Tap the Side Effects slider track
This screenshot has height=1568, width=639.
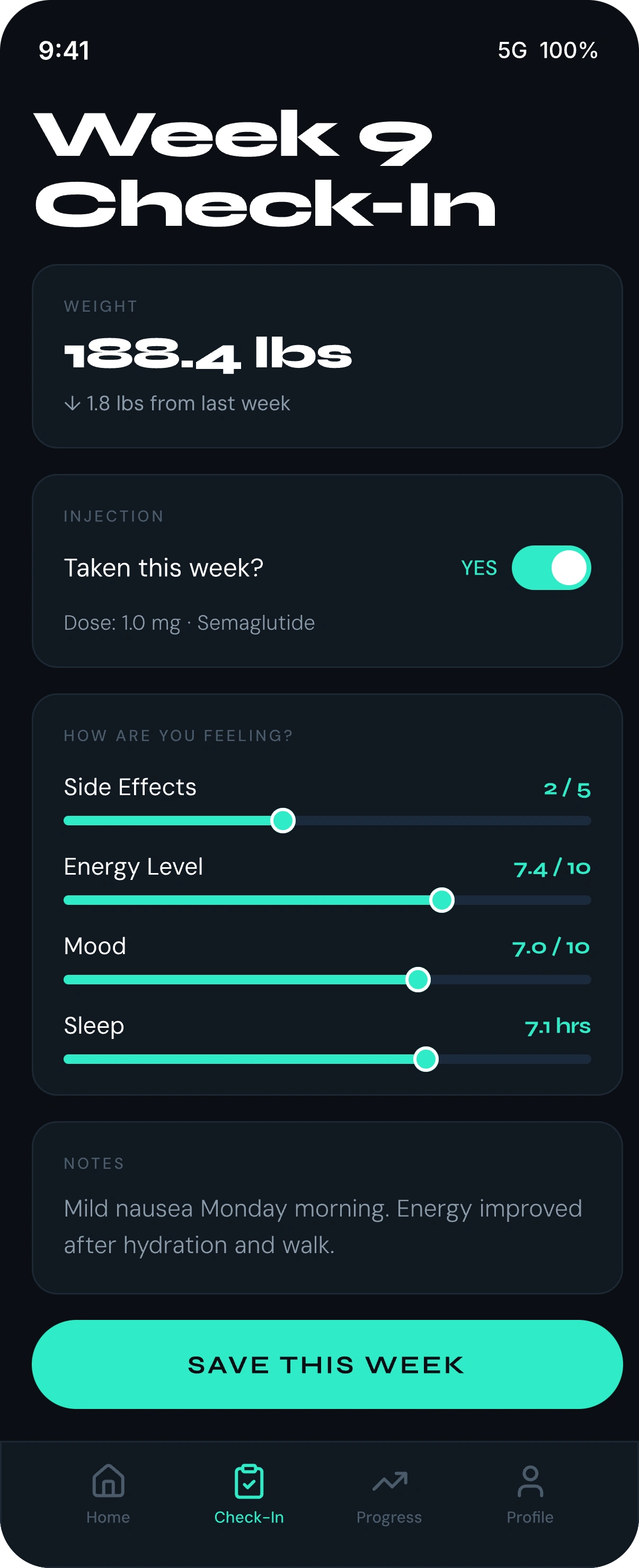pos(327,821)
